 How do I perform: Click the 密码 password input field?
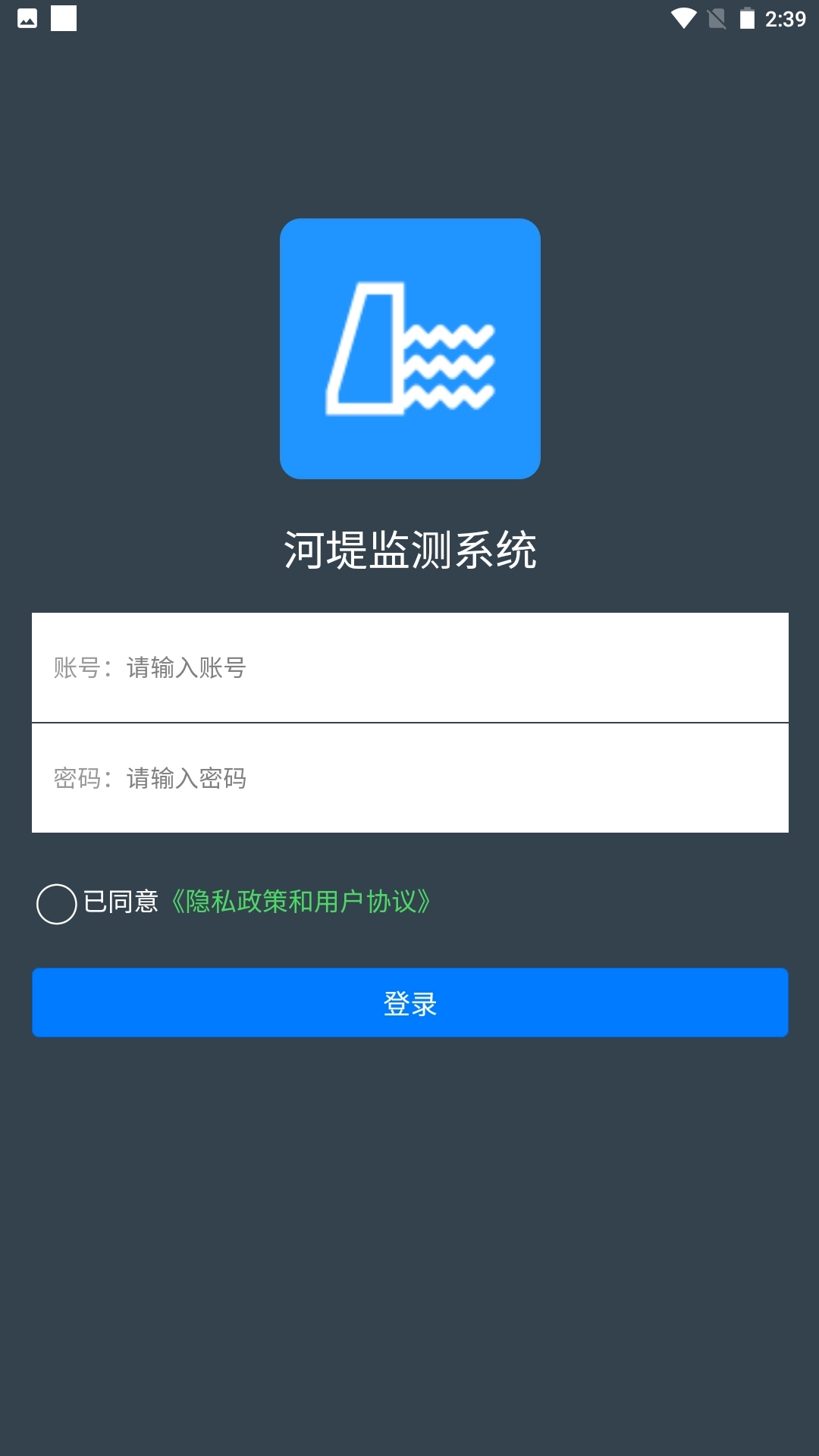tap(409, 777)
